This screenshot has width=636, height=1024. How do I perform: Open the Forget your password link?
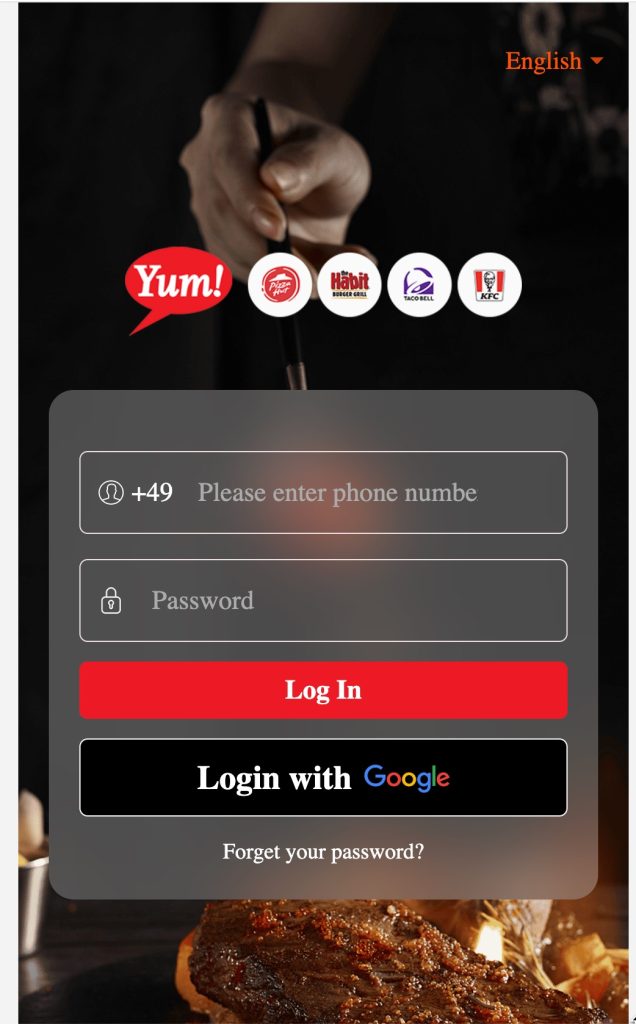[x=323, y=852]
